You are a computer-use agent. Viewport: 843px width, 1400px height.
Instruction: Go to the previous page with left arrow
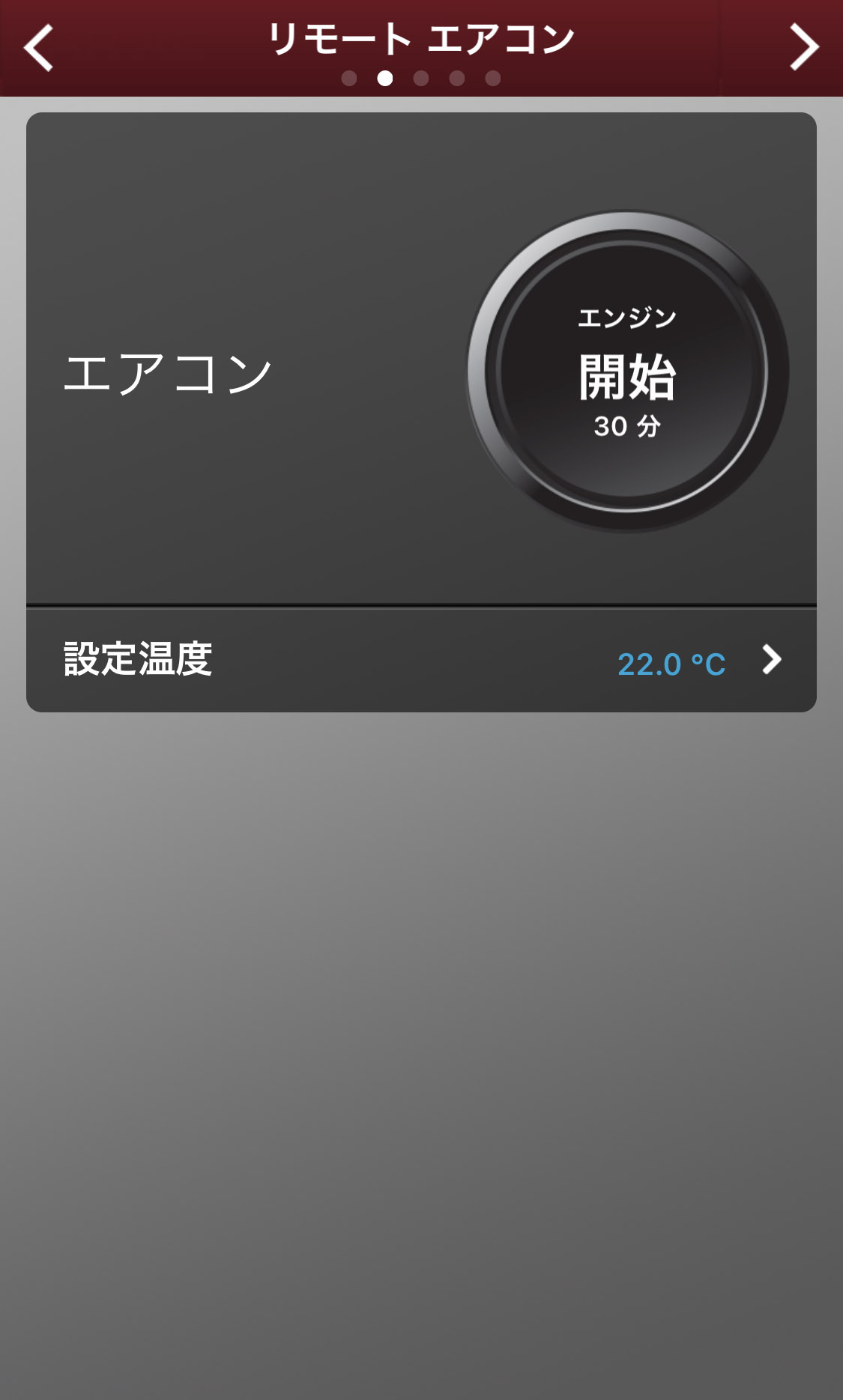(x=38, y=48)
